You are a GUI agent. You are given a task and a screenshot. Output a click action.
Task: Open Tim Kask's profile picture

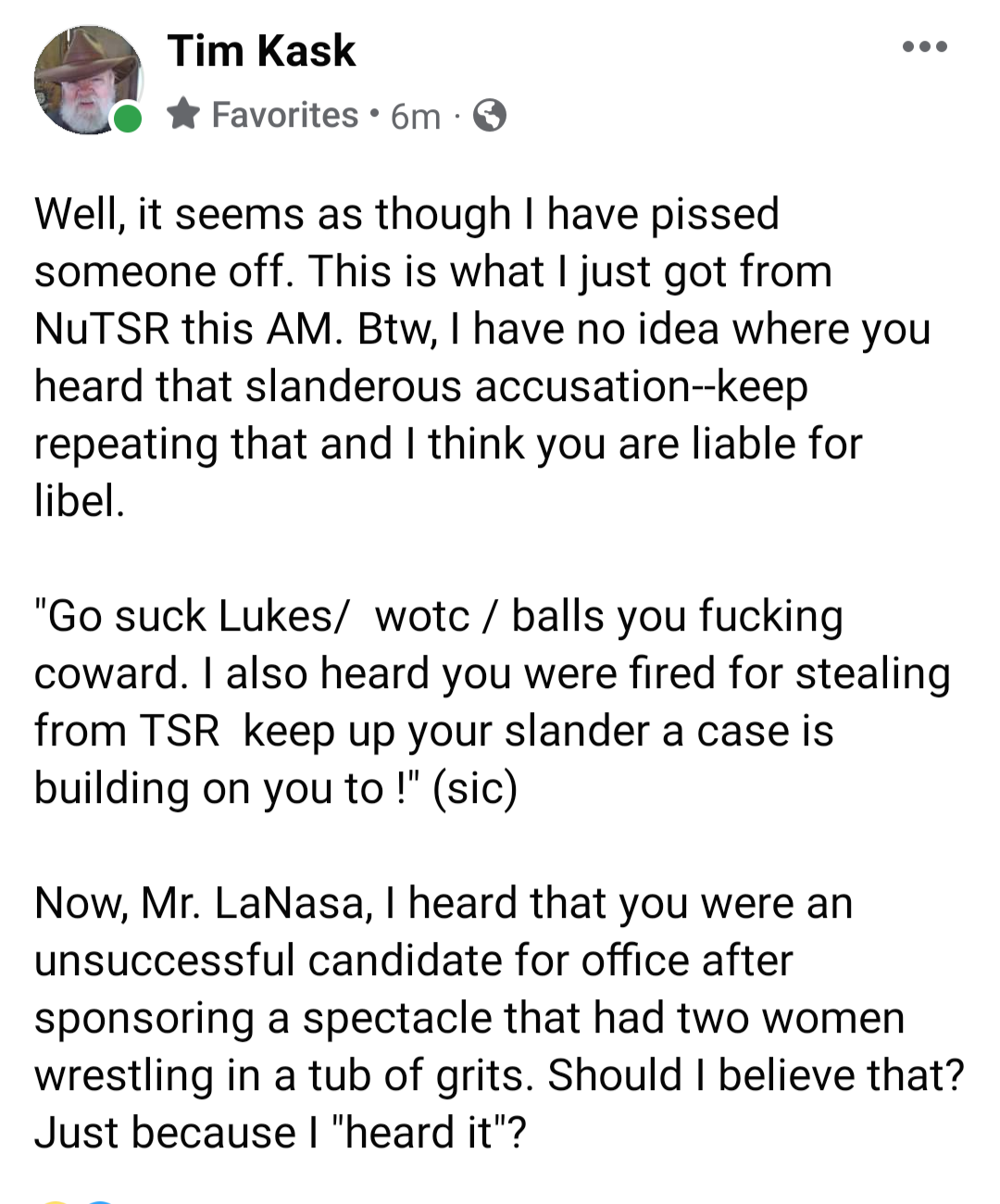pyautogui.click(x=87, y=80)
